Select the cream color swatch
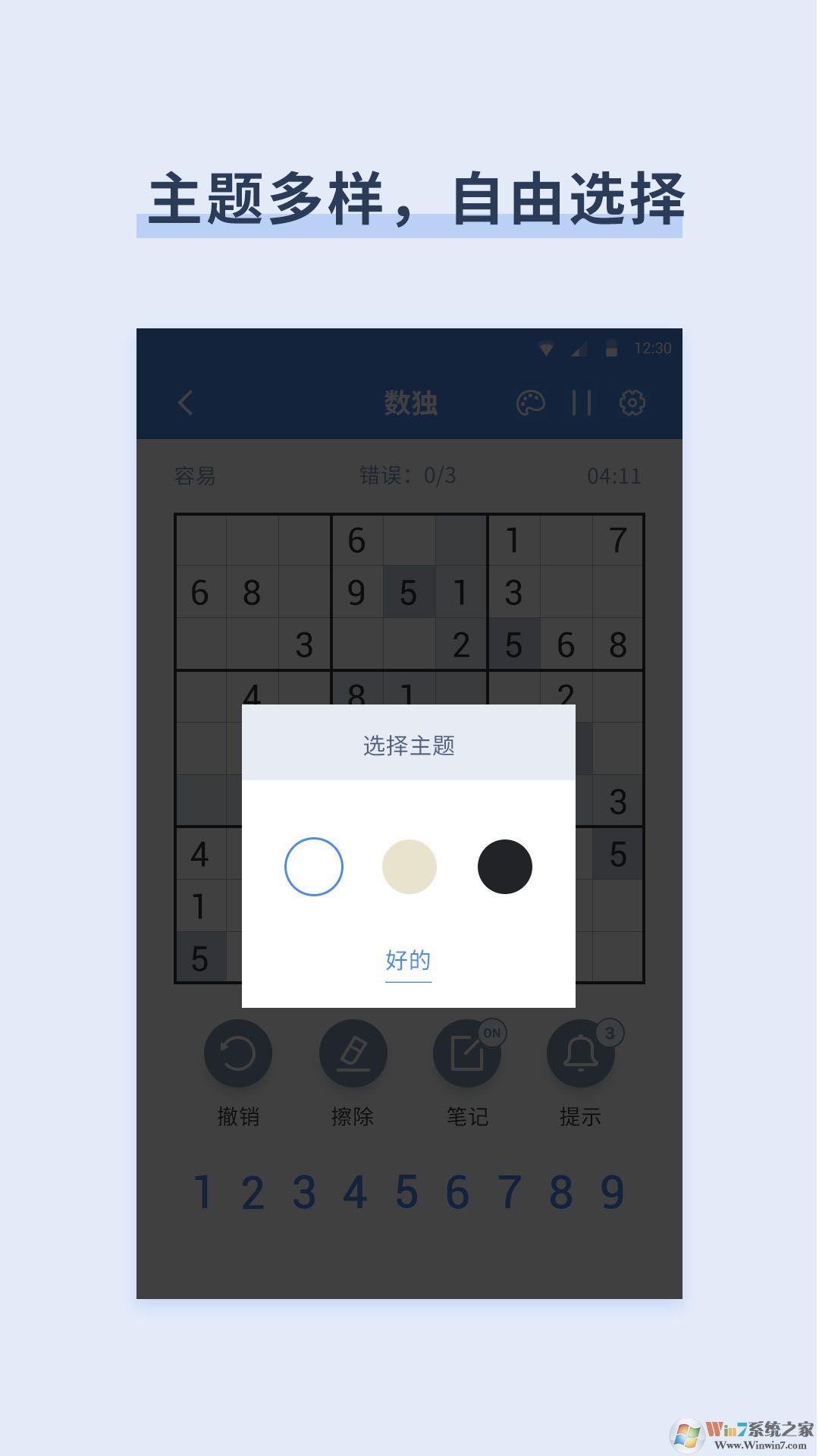This screenshot has height=1456, width=819. pyautogui.click(x=409, y=865)
